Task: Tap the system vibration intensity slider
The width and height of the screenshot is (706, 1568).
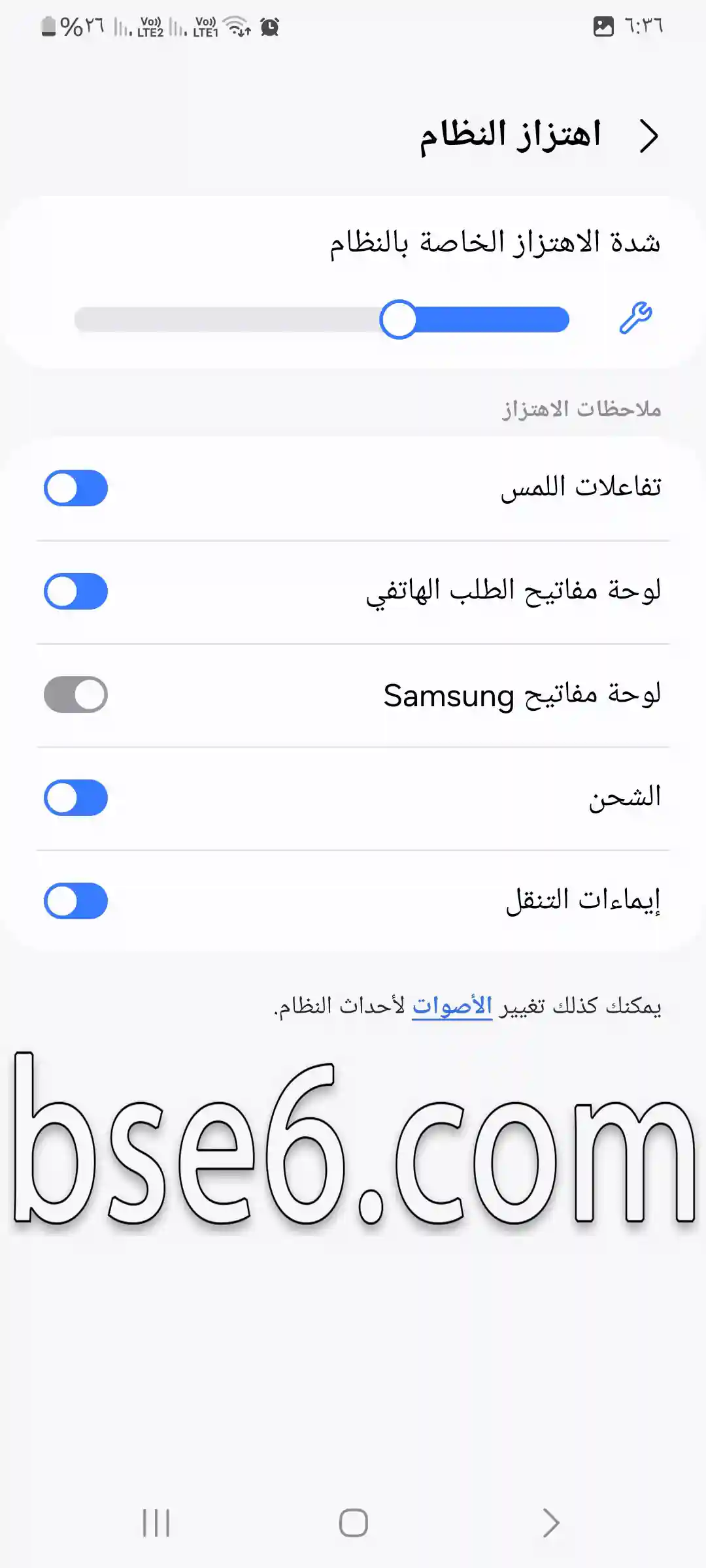Action: (x=322, y=319)
